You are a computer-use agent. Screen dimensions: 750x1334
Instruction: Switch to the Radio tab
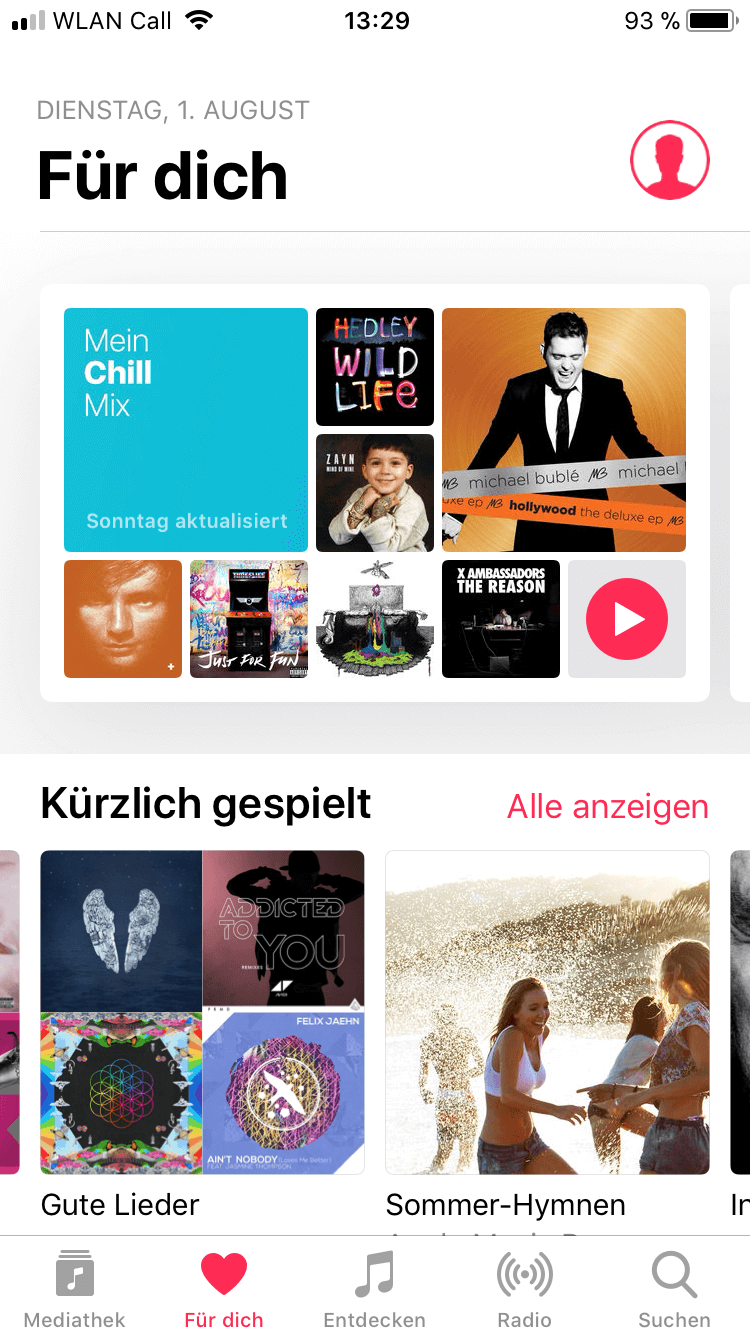pos(525,1289)
